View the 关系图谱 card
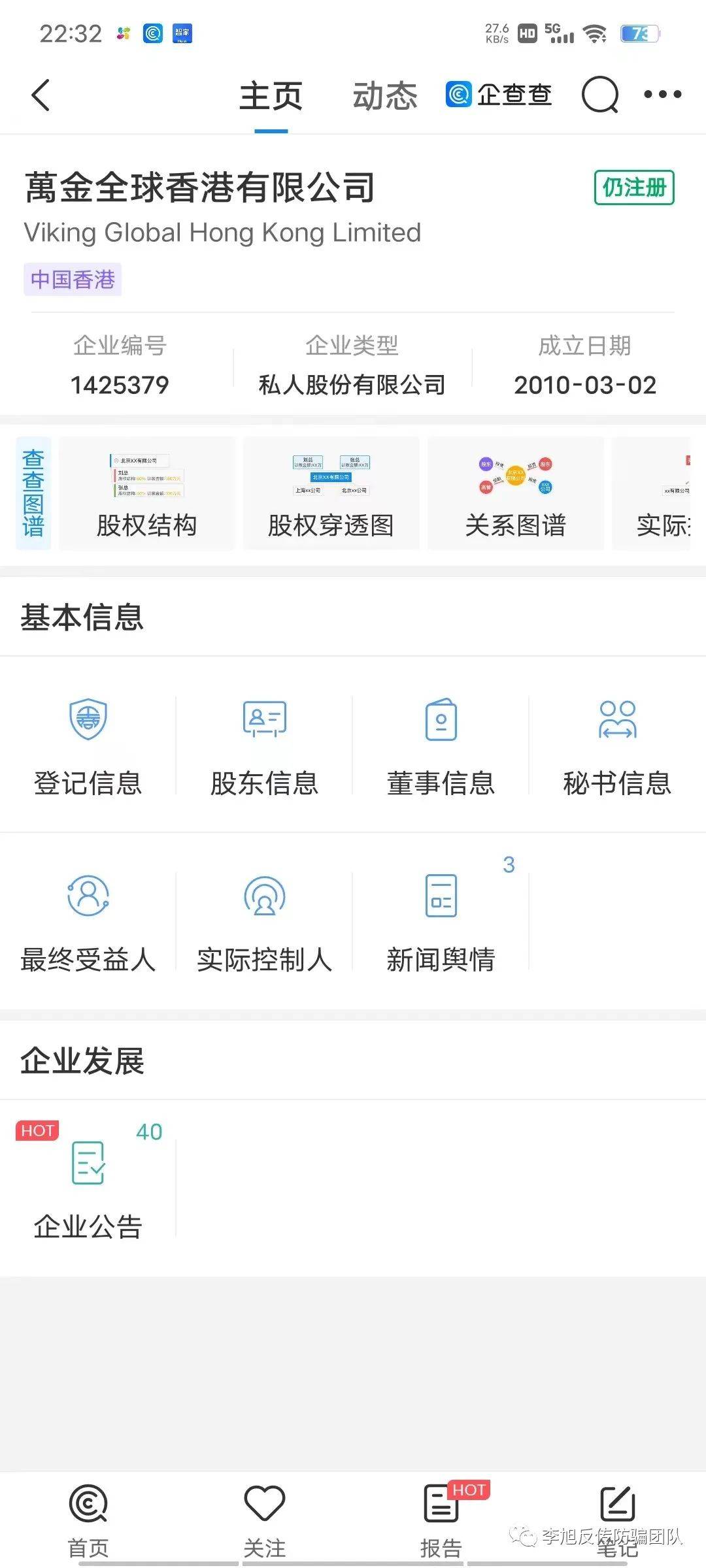The height and width of the screenshot is (1568, 706). (515, 494)
